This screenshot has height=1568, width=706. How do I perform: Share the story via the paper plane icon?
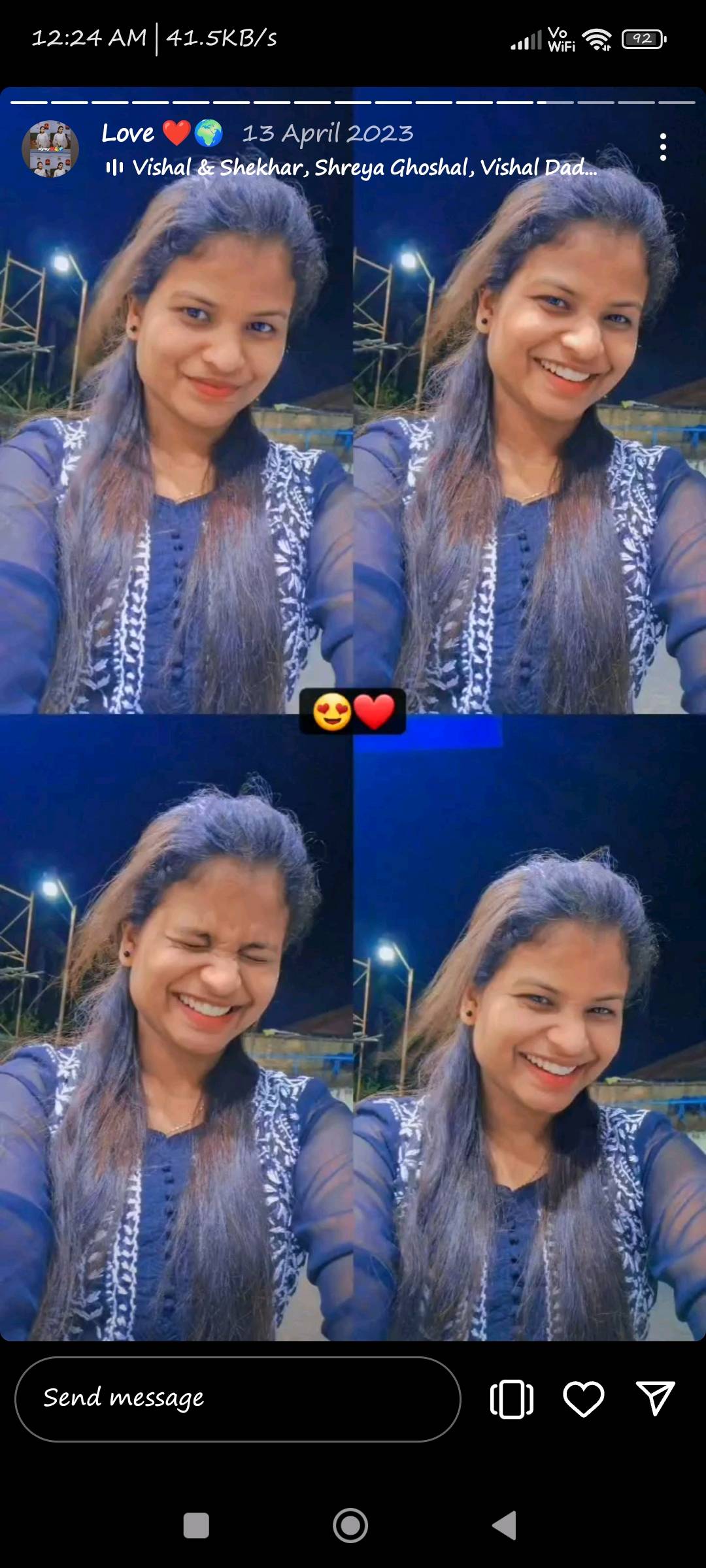[655, 1399]
